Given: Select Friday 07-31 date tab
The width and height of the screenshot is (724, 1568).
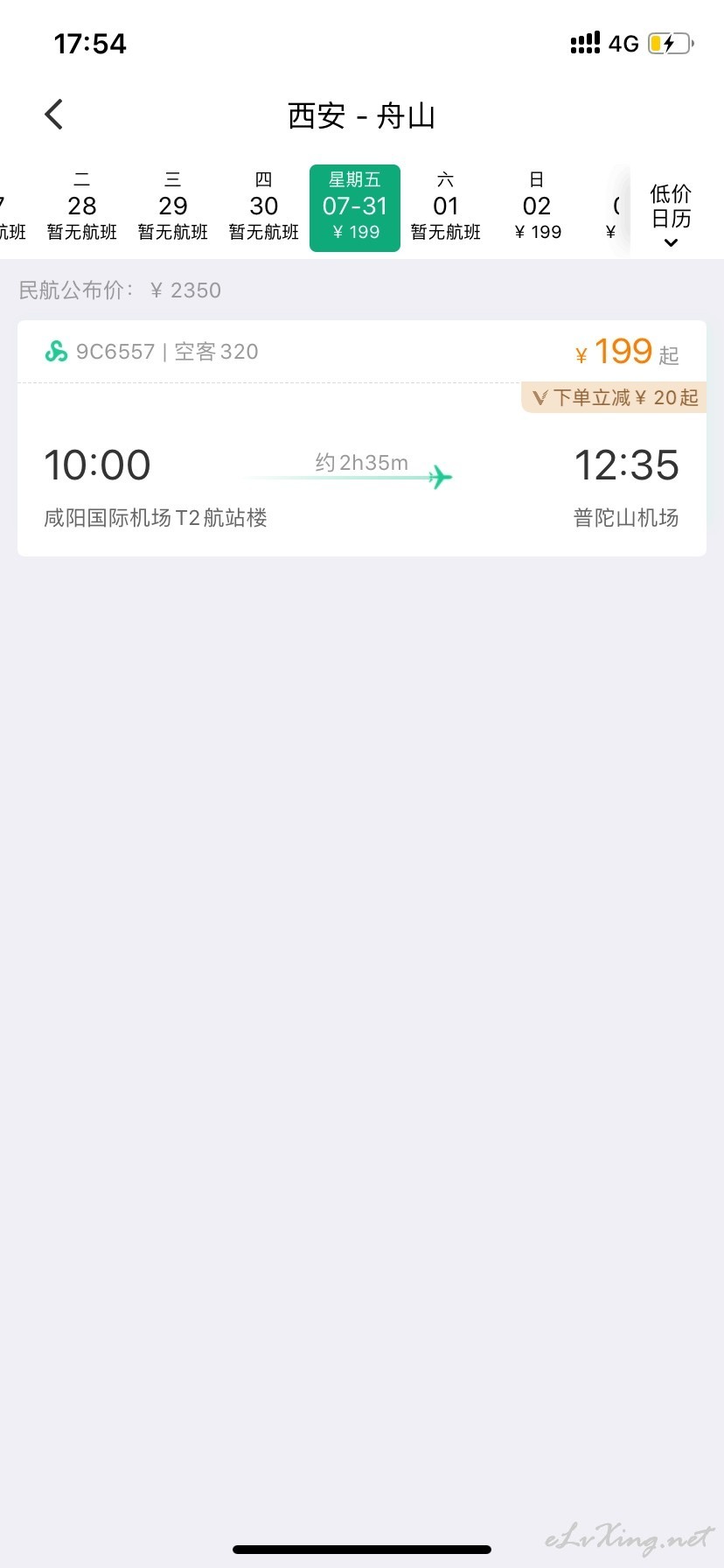Looking at the screenshot, I should click(x=355, y=207).
